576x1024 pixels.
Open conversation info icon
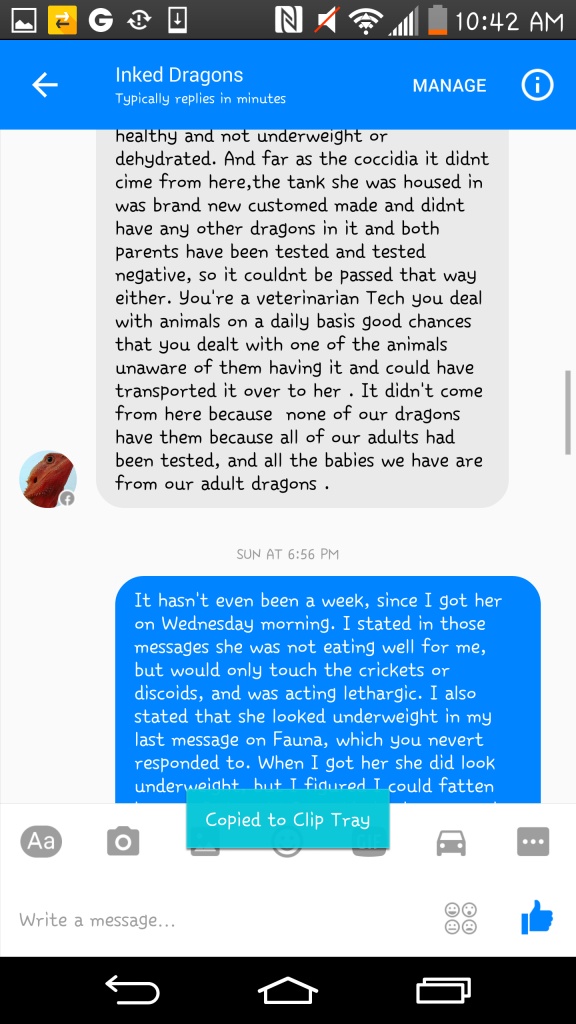tap(537, 85)
